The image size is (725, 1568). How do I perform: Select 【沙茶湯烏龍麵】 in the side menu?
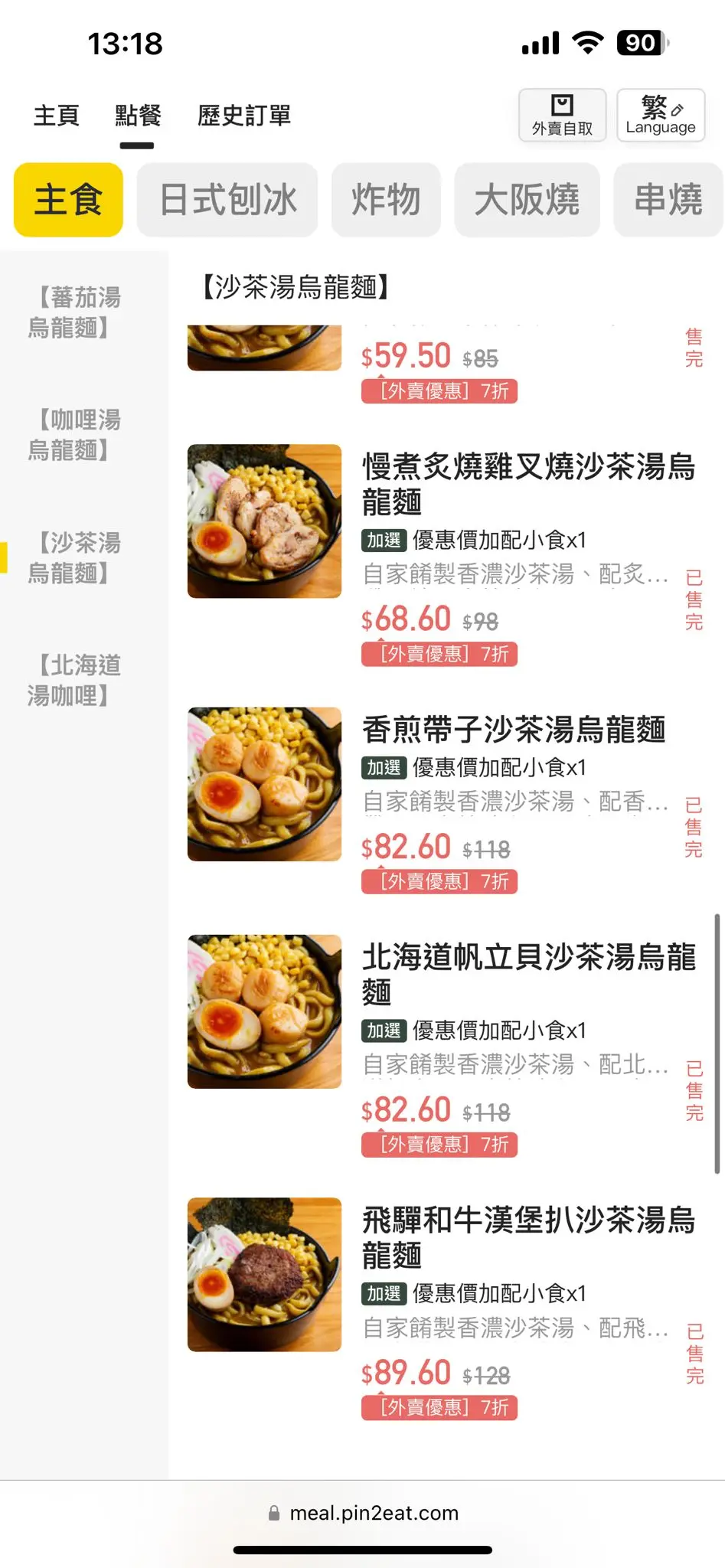pos(75,557)
